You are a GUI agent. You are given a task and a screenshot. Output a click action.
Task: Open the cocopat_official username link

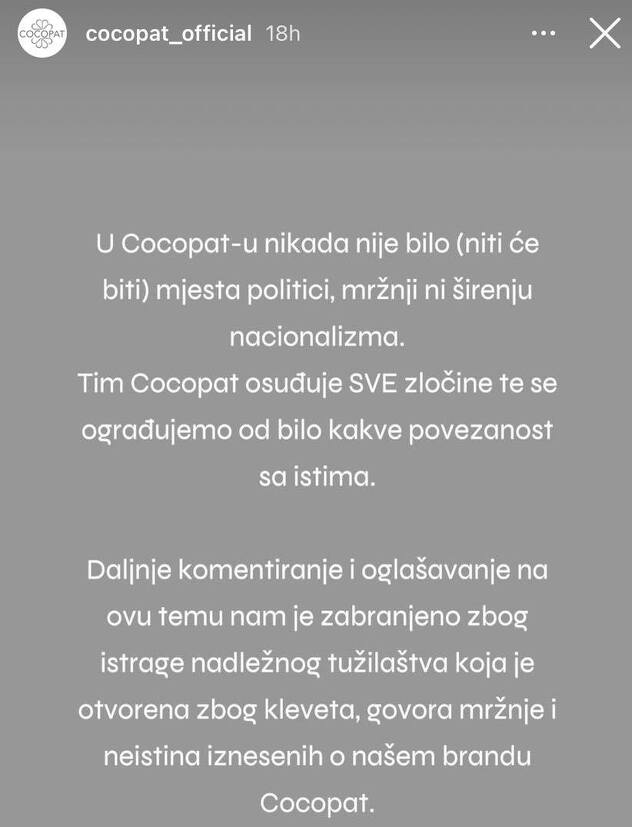tap(168, 34)
